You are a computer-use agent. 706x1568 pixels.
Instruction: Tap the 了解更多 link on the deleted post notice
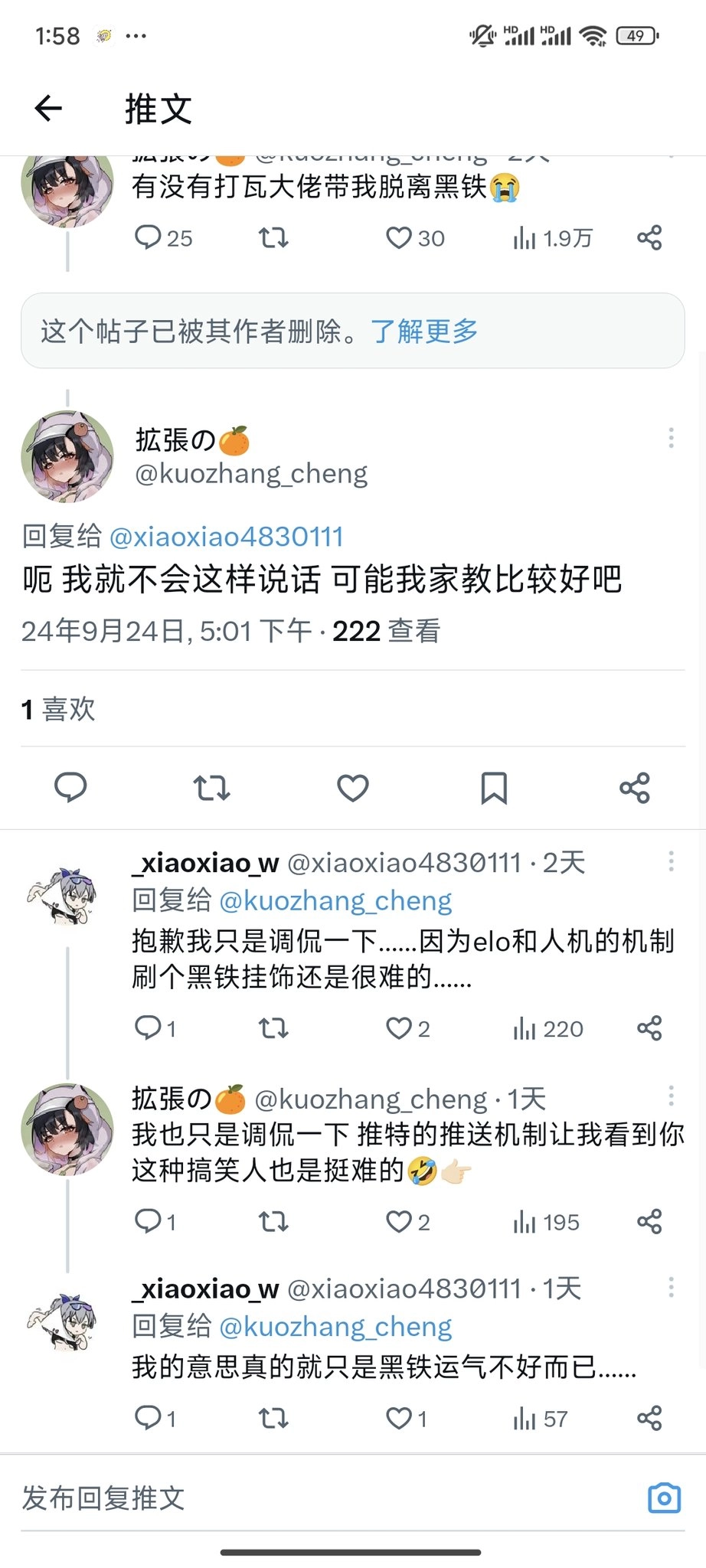[x=424, y=332]
